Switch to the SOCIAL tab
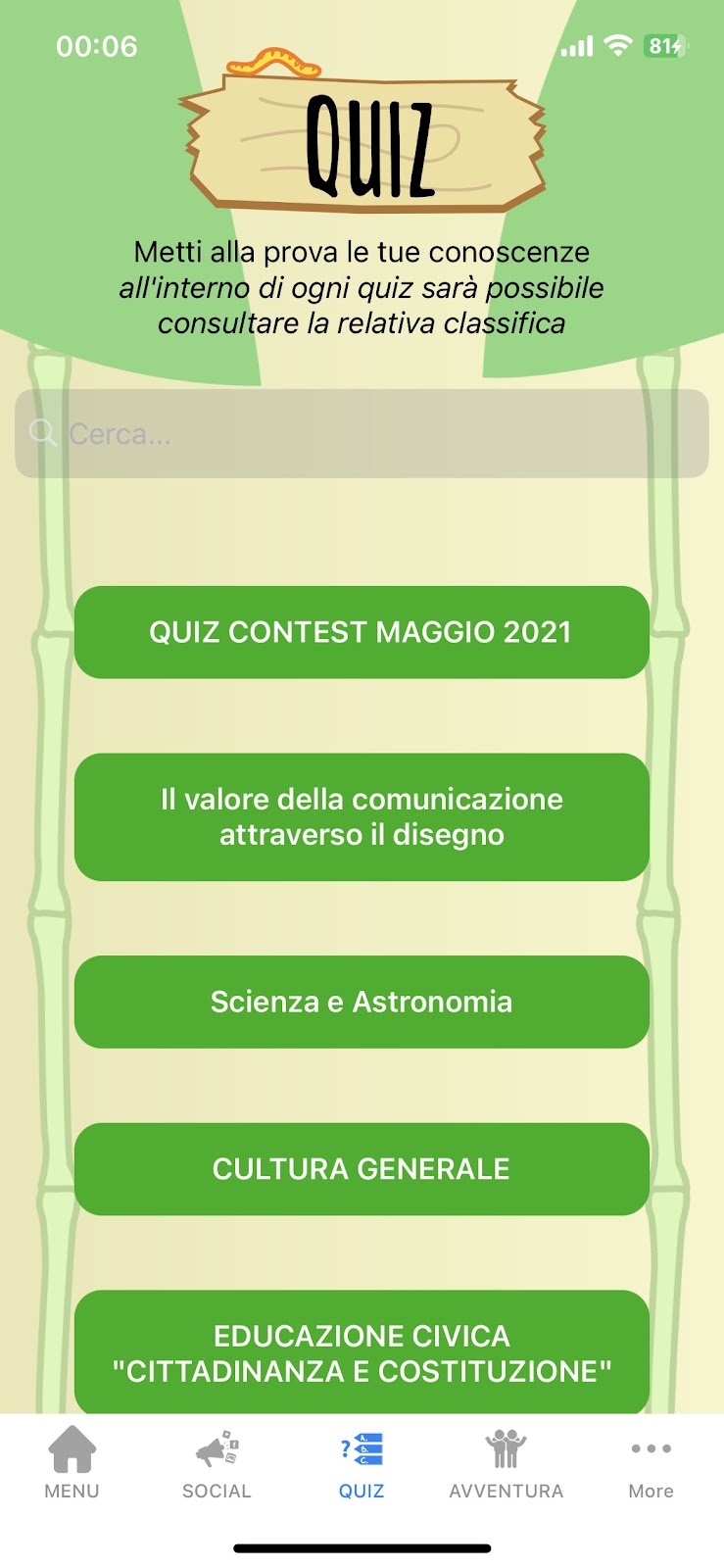The height and width of the screenshot is (1568, 724). click(x=217, y=1463)
